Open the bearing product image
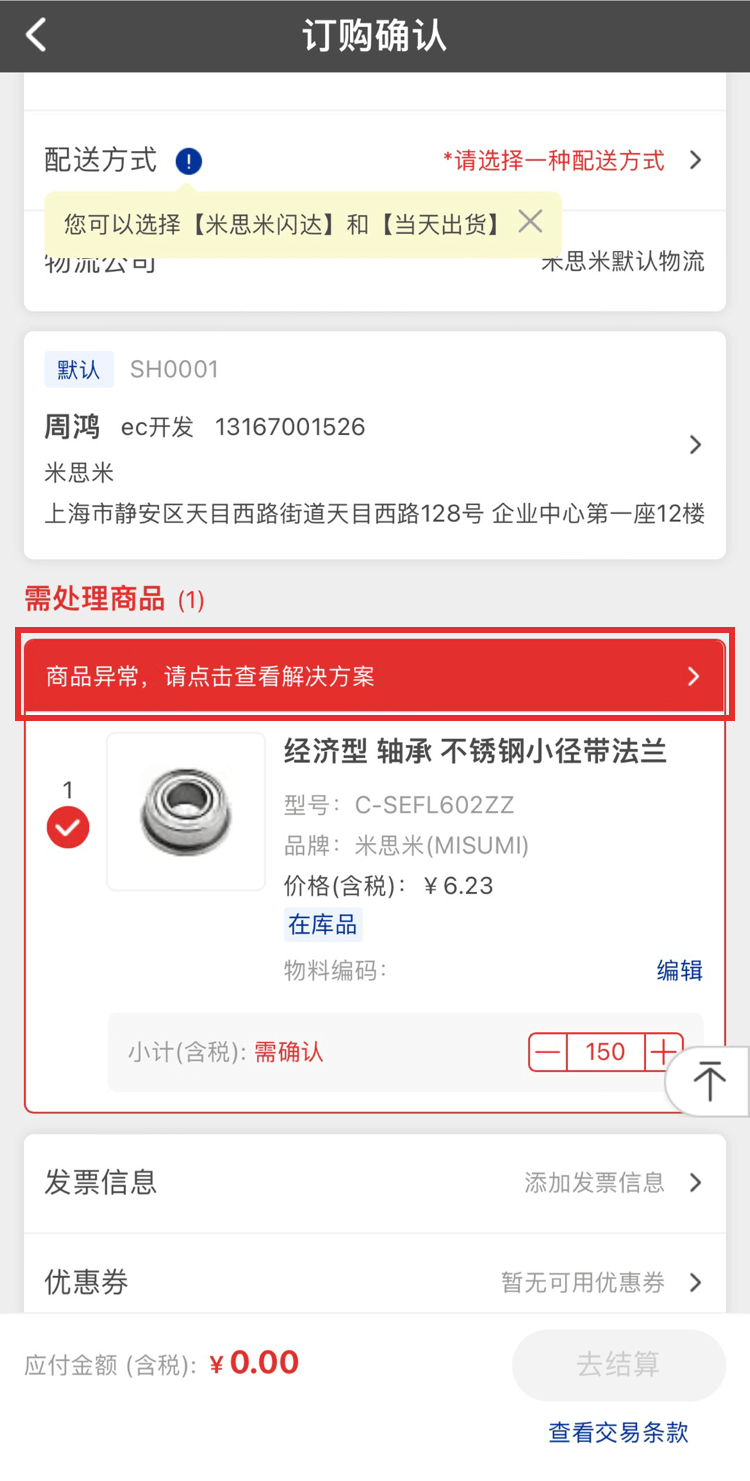This screenshot has height=1481, width=750. pyautogui.click(x=186, y=811)
